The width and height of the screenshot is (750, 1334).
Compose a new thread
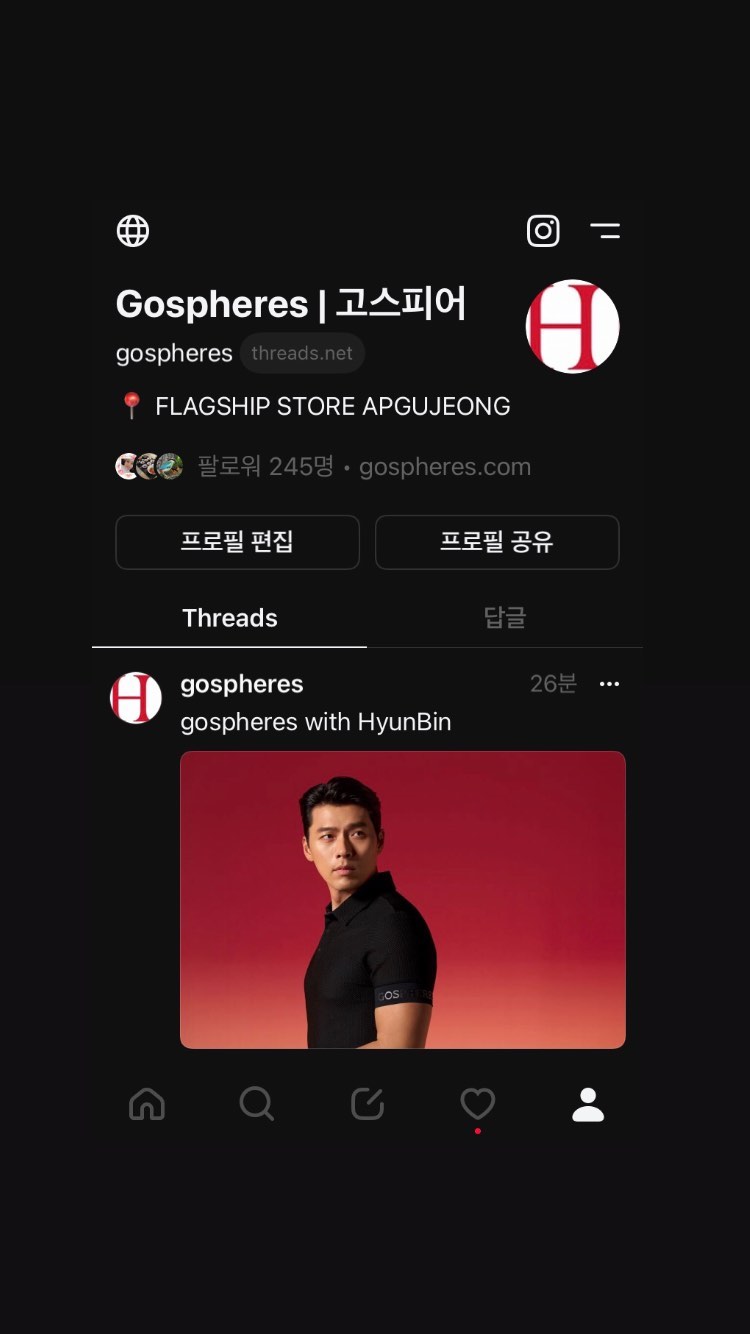point(367,1105)
